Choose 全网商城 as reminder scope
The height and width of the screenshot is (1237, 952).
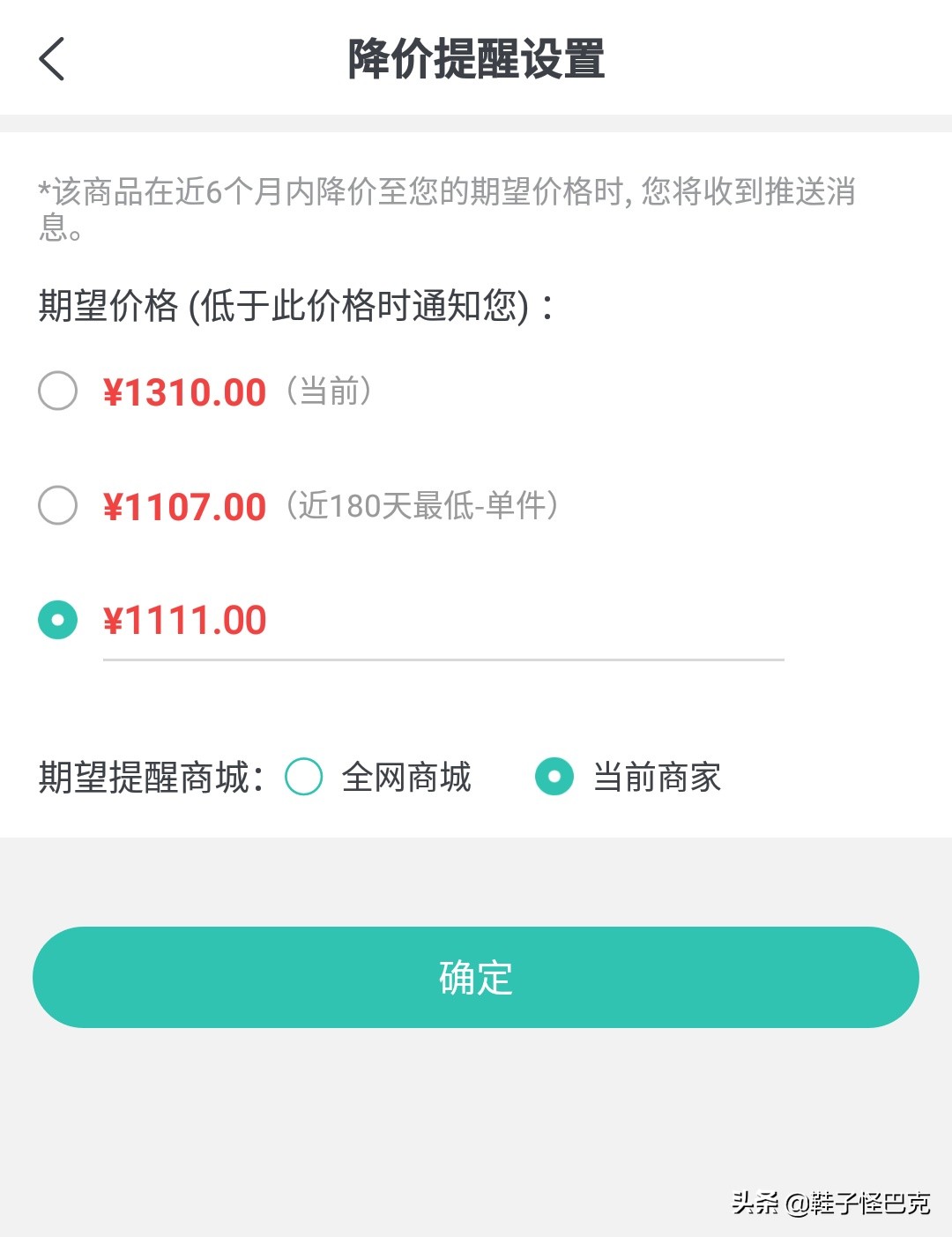[x=303, y=778]
